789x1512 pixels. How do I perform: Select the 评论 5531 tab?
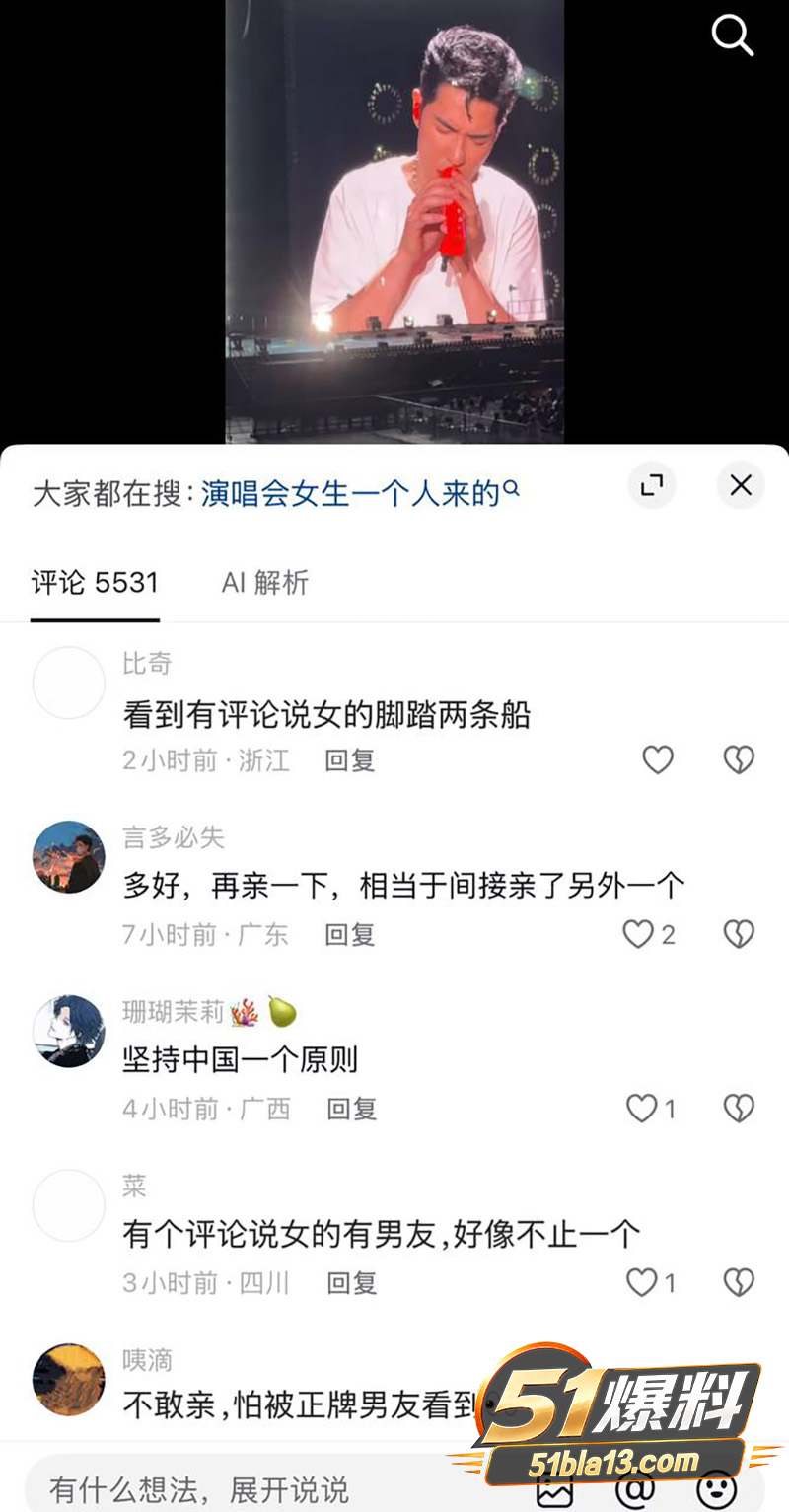pyautogui.click(x=95, y=582)
